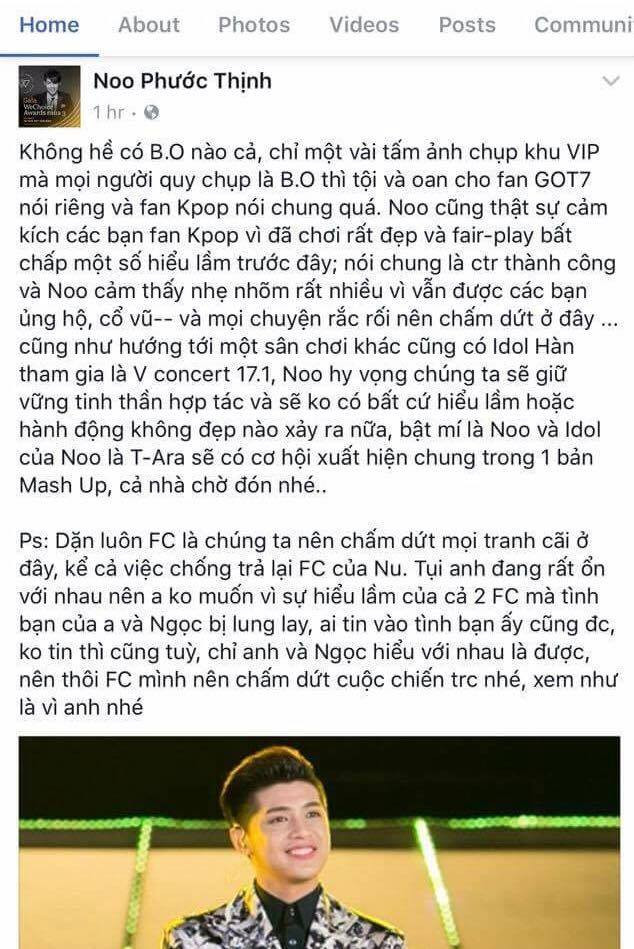Open the Community tab
The width and height of the screenshot is (634, 949).
(x=583, y=25)
